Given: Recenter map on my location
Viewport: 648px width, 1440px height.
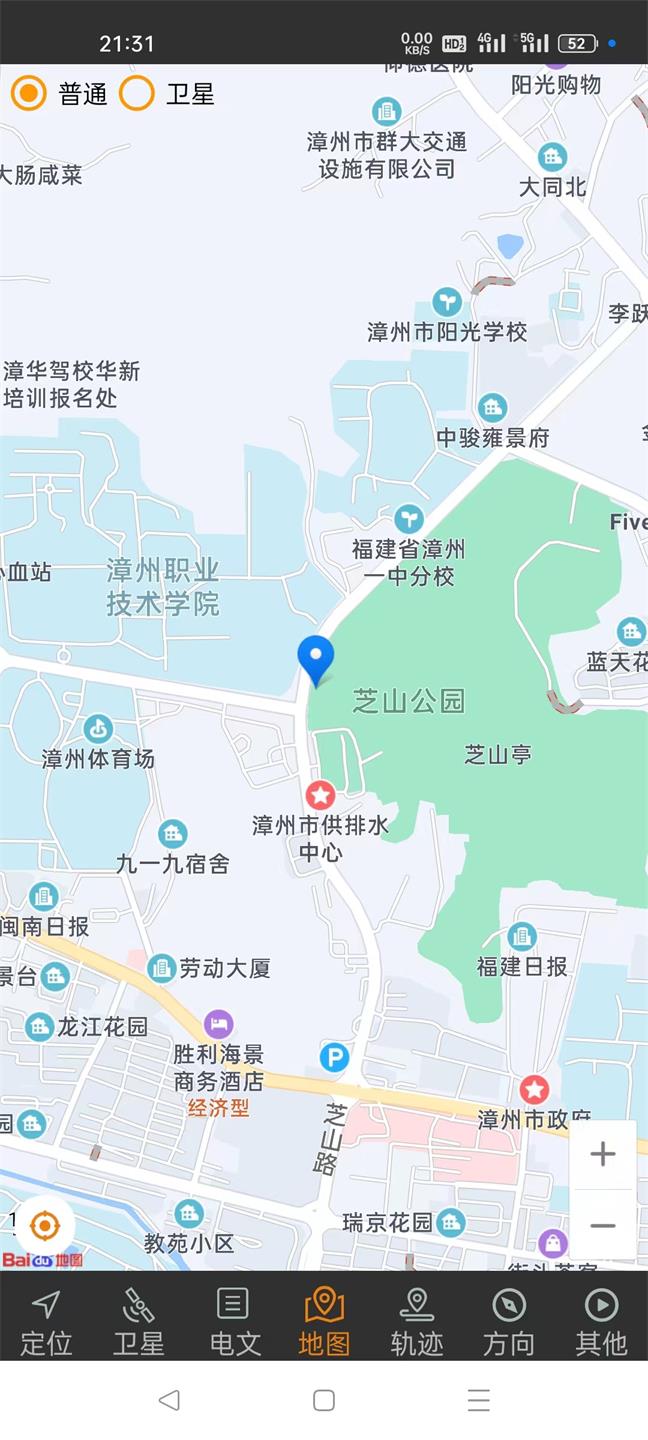Looking at the screenshot, I should point(44,1225).
